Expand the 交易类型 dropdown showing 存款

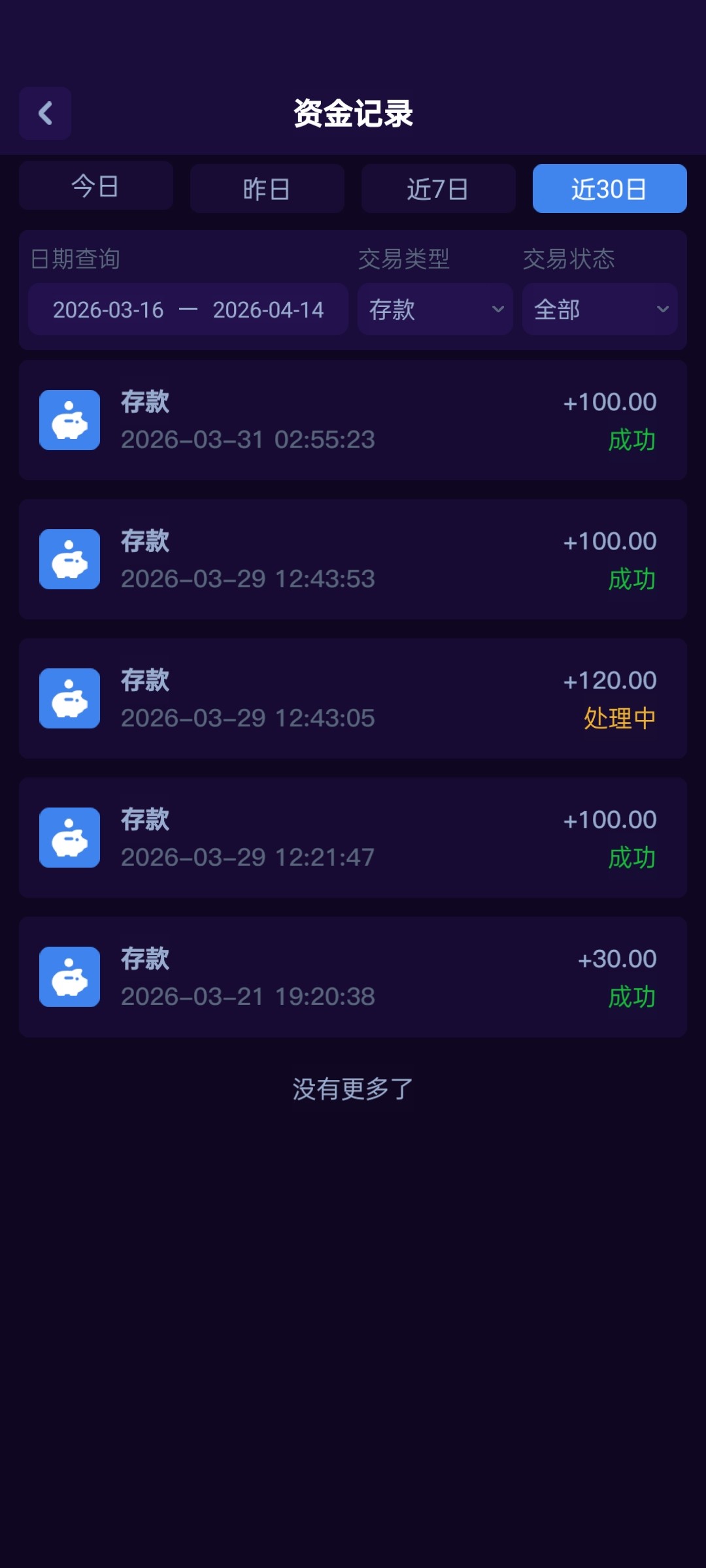[x=435, y=310]
